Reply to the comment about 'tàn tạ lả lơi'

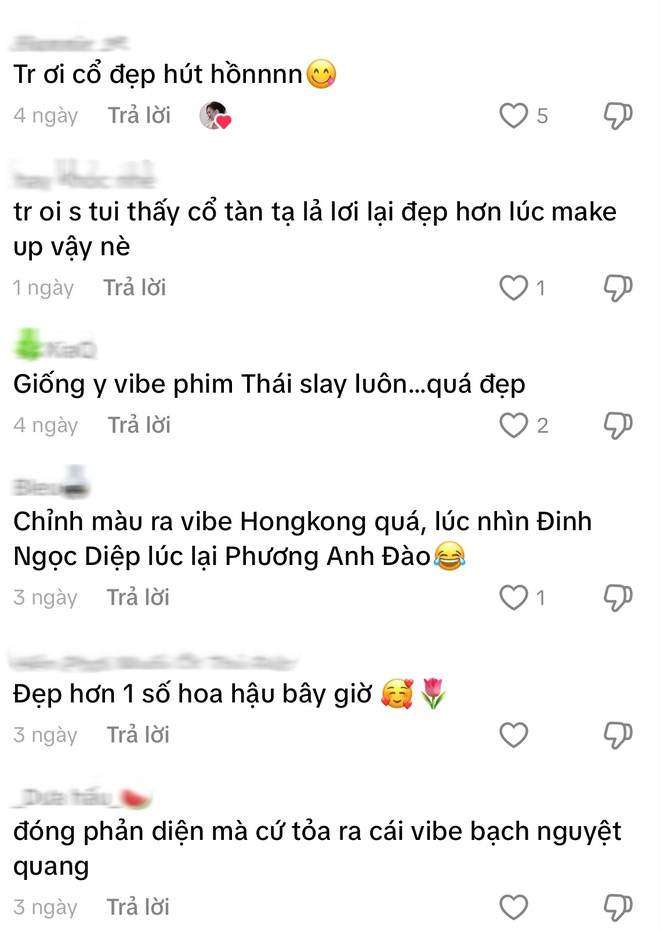tap(134, 289)
